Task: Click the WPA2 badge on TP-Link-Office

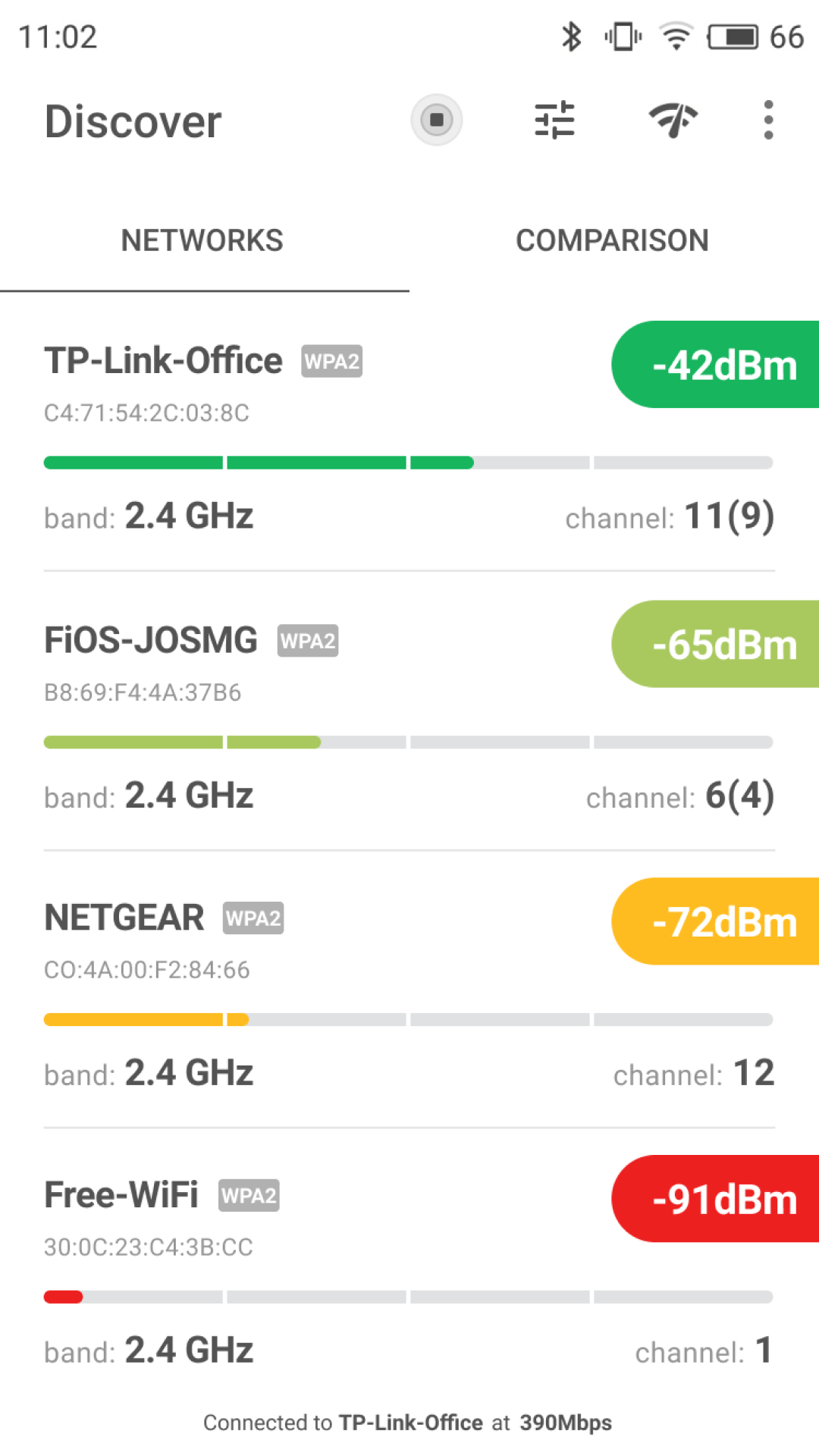Action: click(331, 361)
